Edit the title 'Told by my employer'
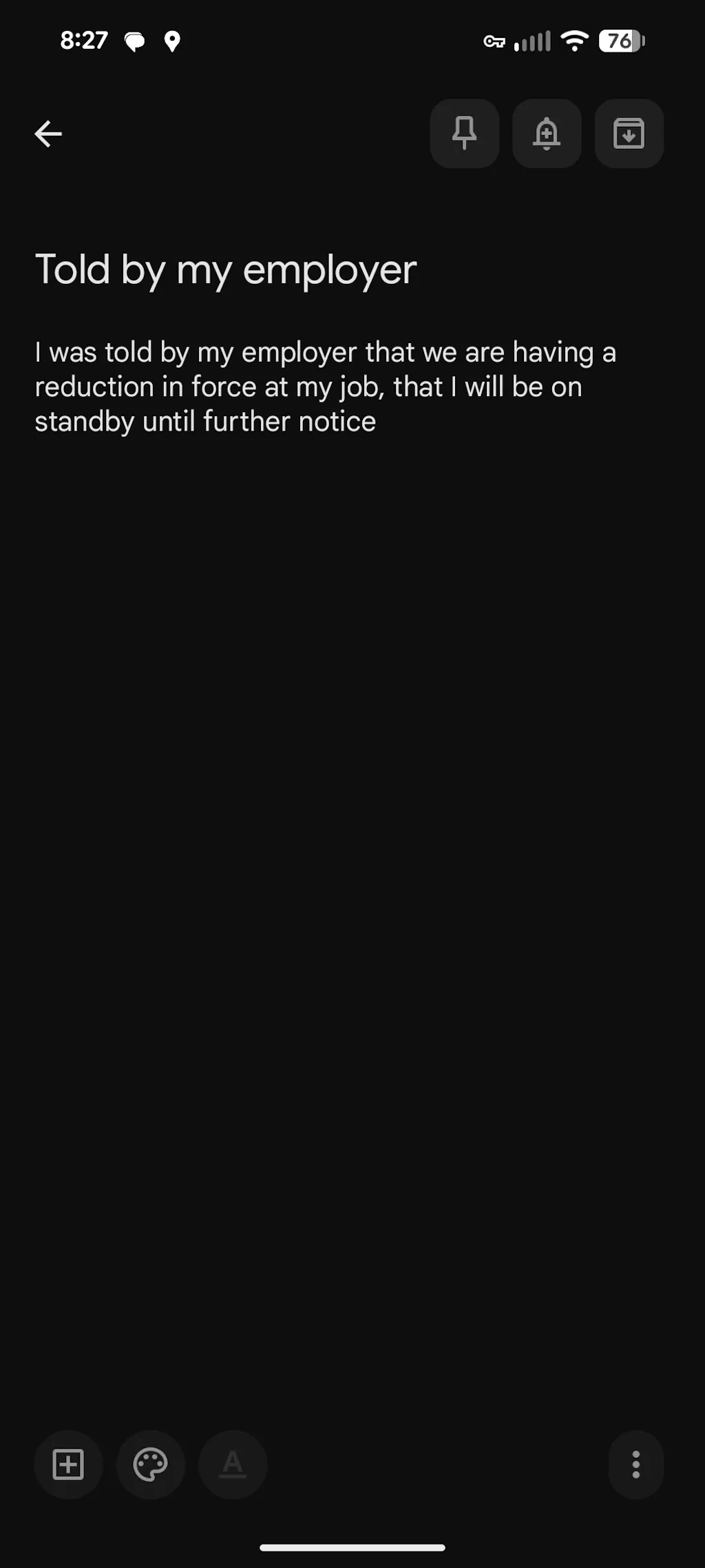 [x=226, y=269]
